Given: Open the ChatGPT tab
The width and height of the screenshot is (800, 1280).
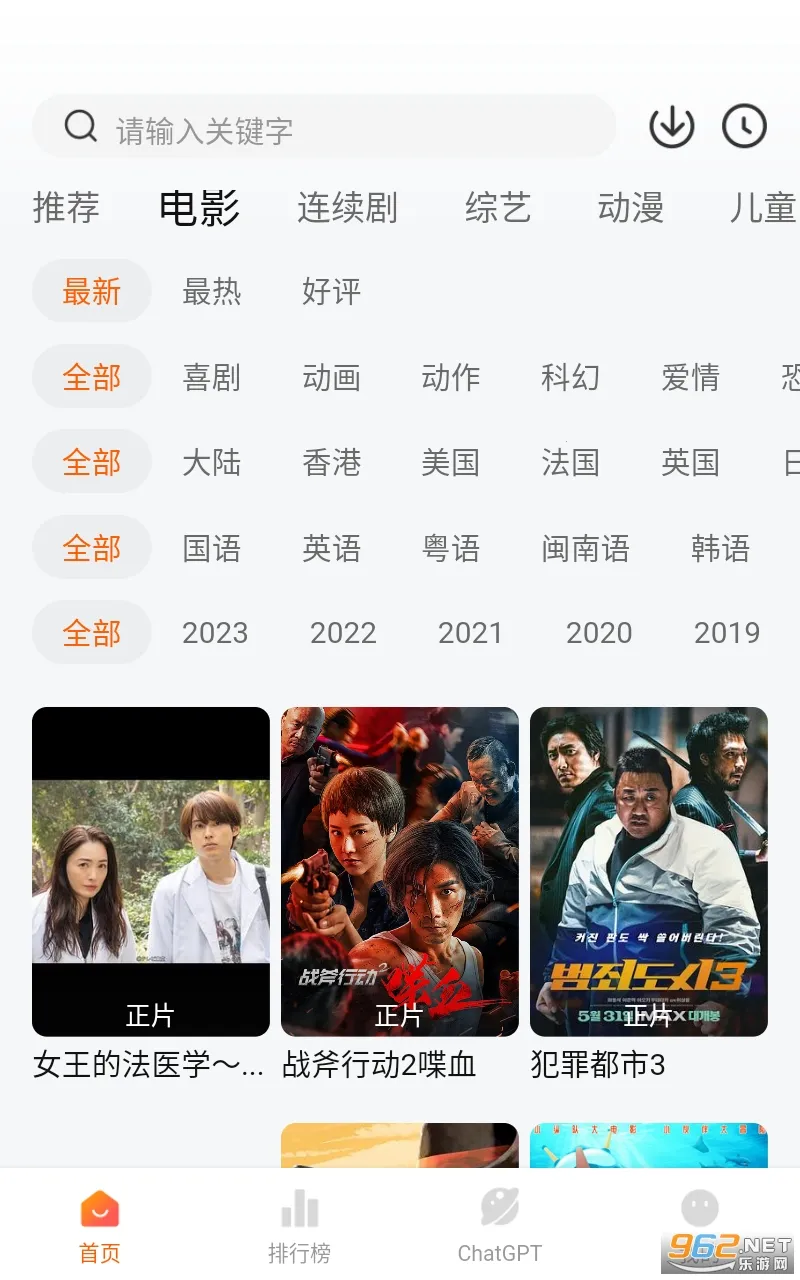Looking at the screenshot, I should point(499,1226).
